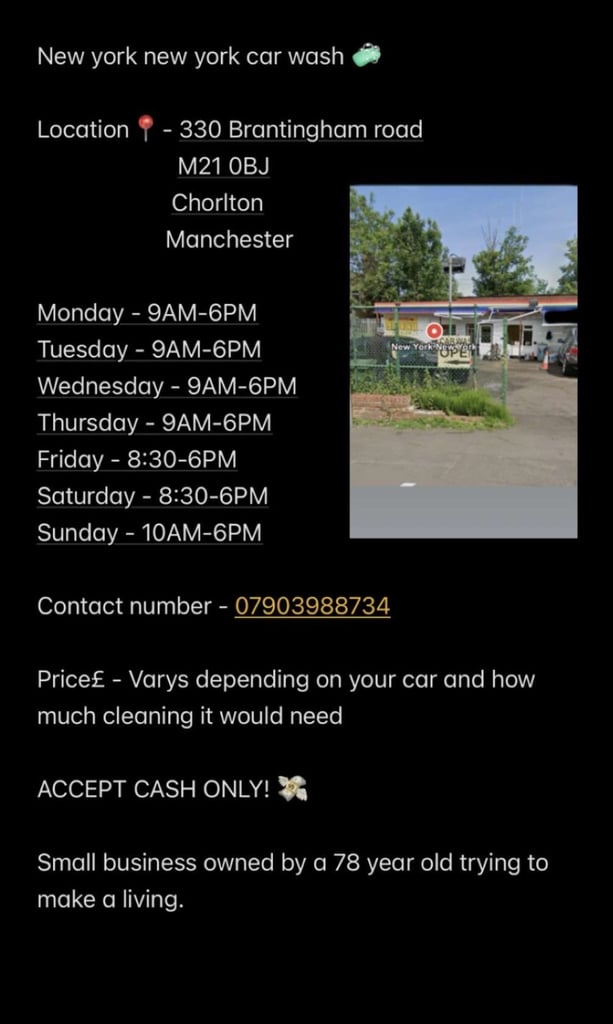Tap the Sunday 10AM-6PM time link
Image resolution: width=613 pixels, height=1024 pixels.
click(x=149, y=532)
